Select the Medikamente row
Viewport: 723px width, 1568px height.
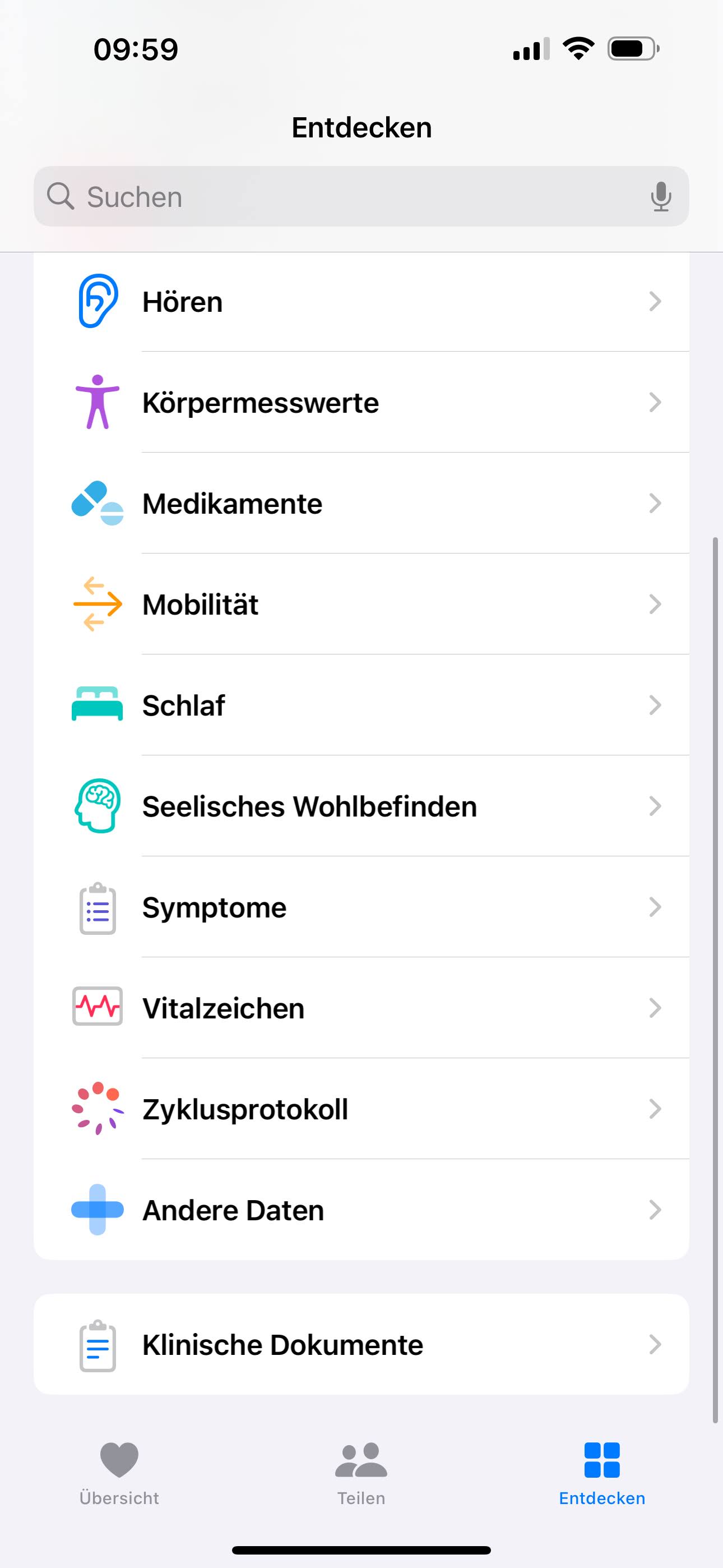(361, 504)
